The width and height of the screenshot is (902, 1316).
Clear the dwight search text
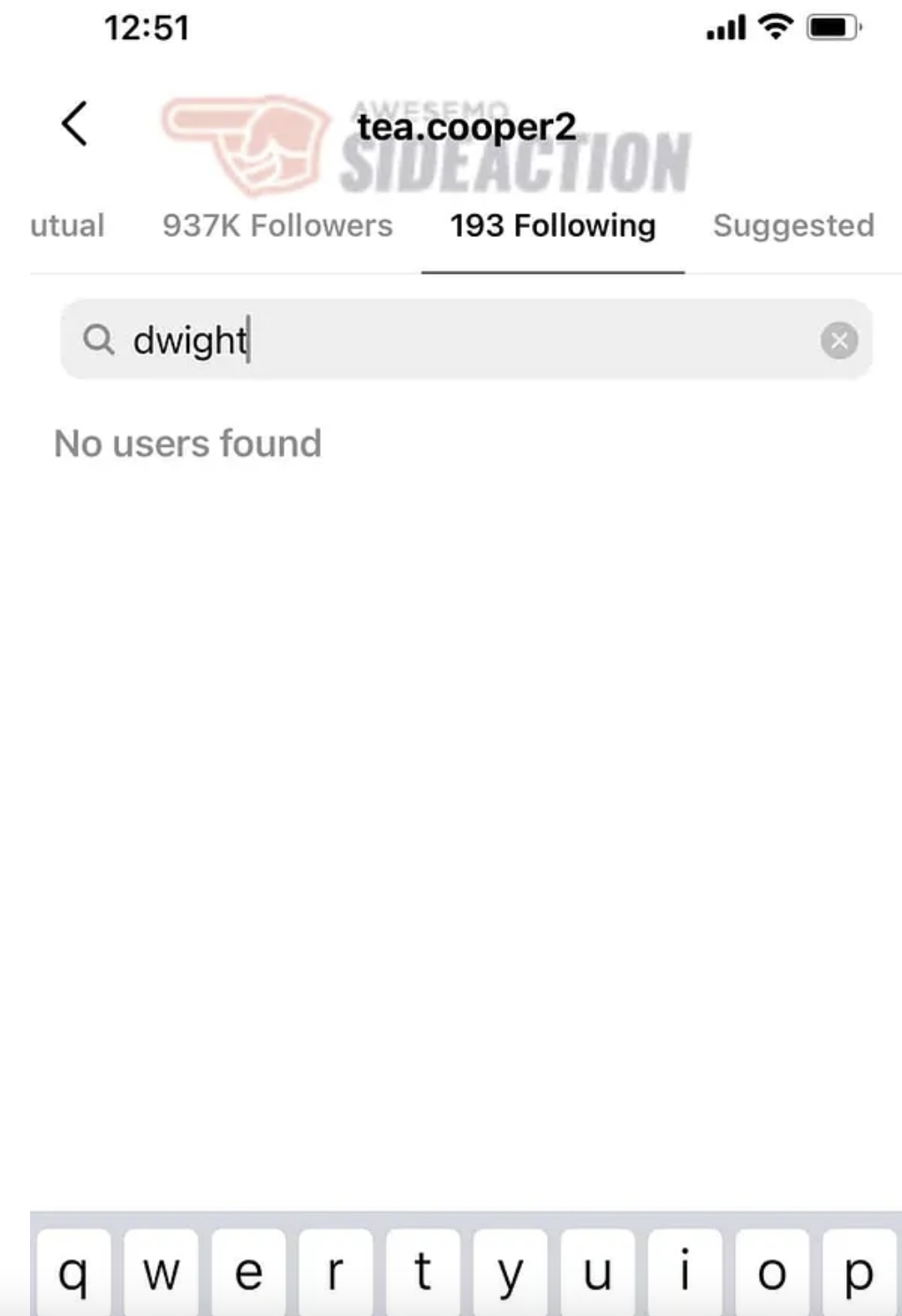pos(838,340)
